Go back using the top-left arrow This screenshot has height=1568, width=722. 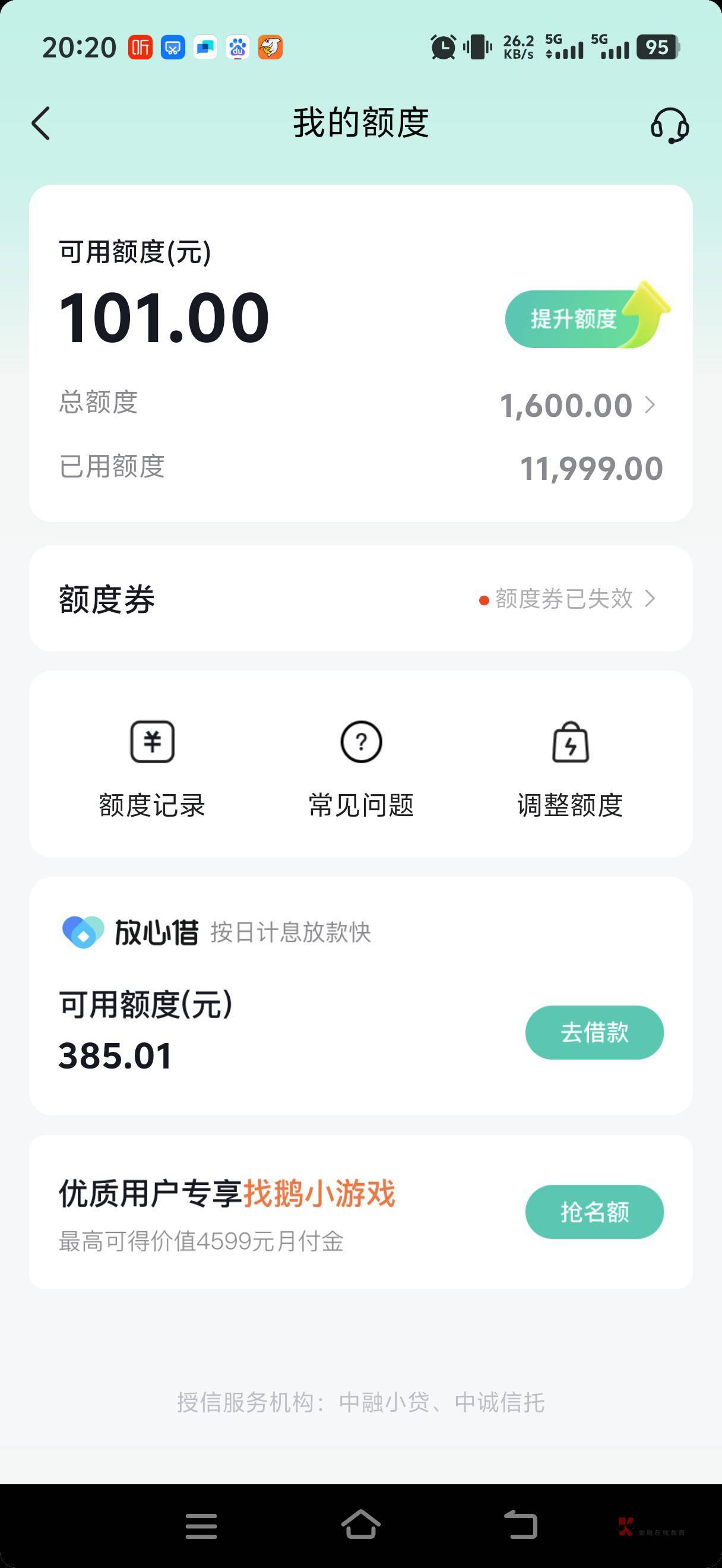(41, 124)
